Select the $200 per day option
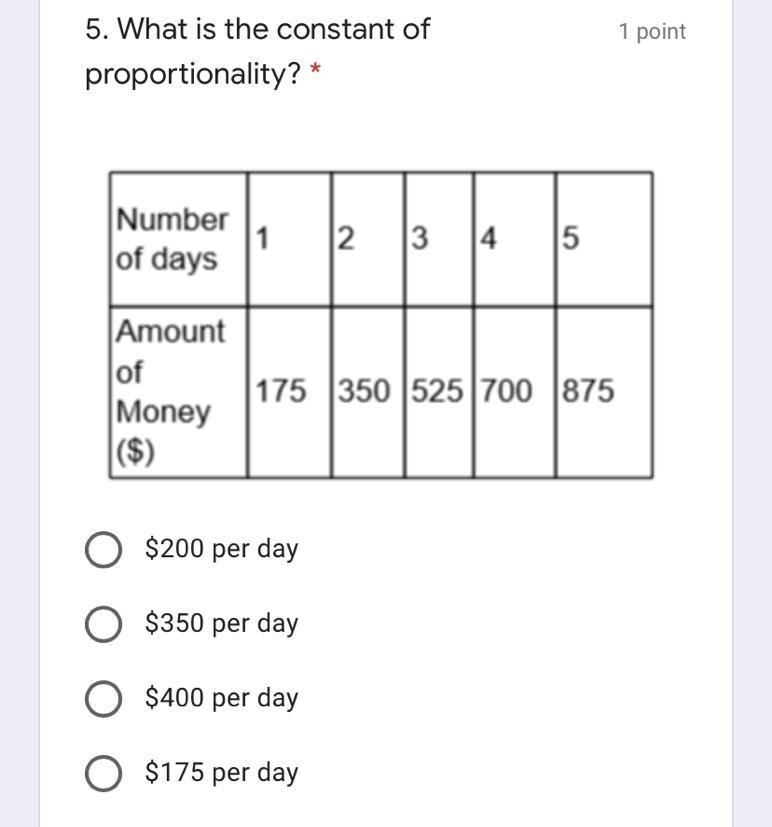This screenshot has width=772, height=827. (104, 549)
